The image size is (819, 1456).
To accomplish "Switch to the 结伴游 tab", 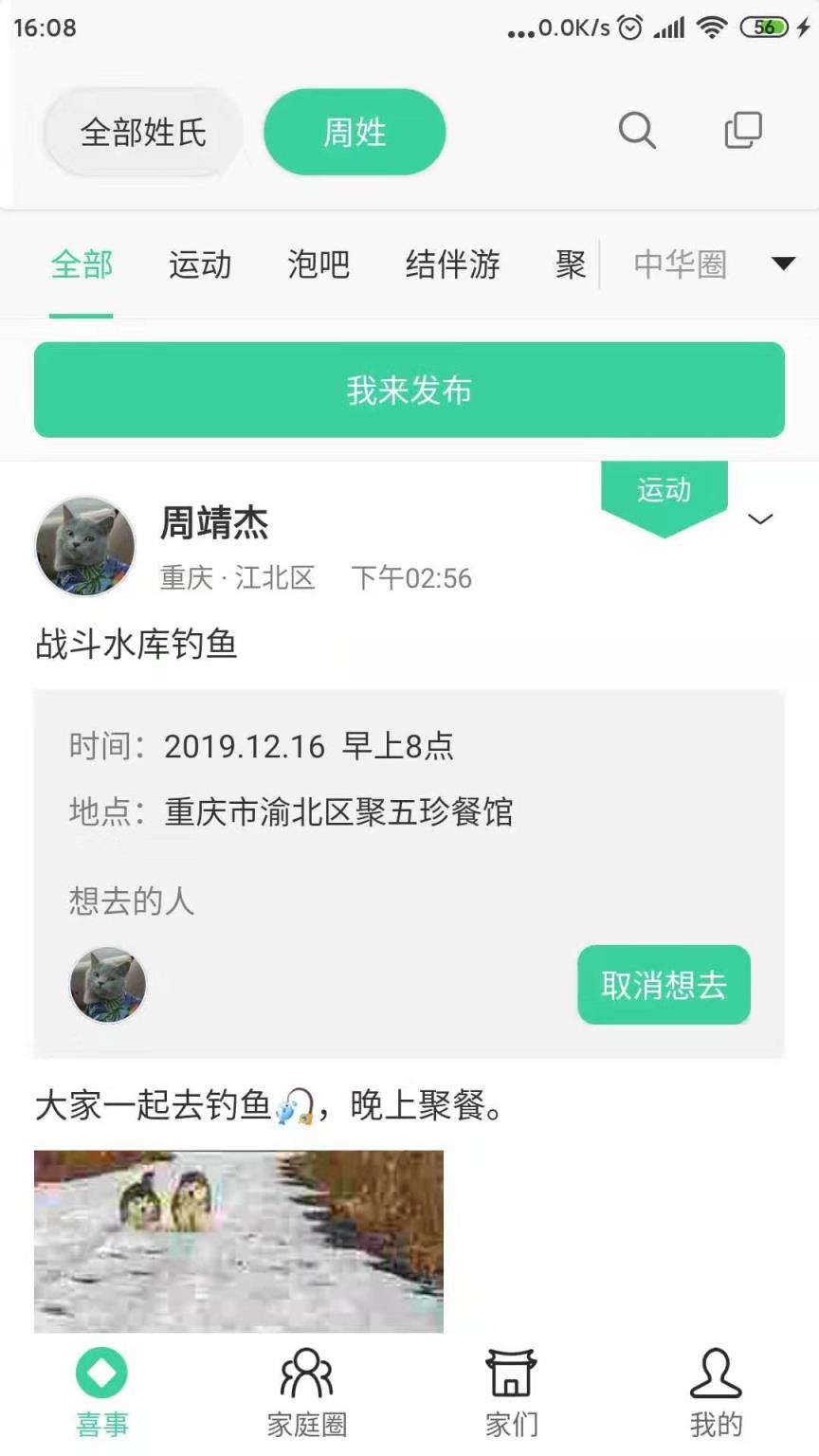I will click(451, 265).
